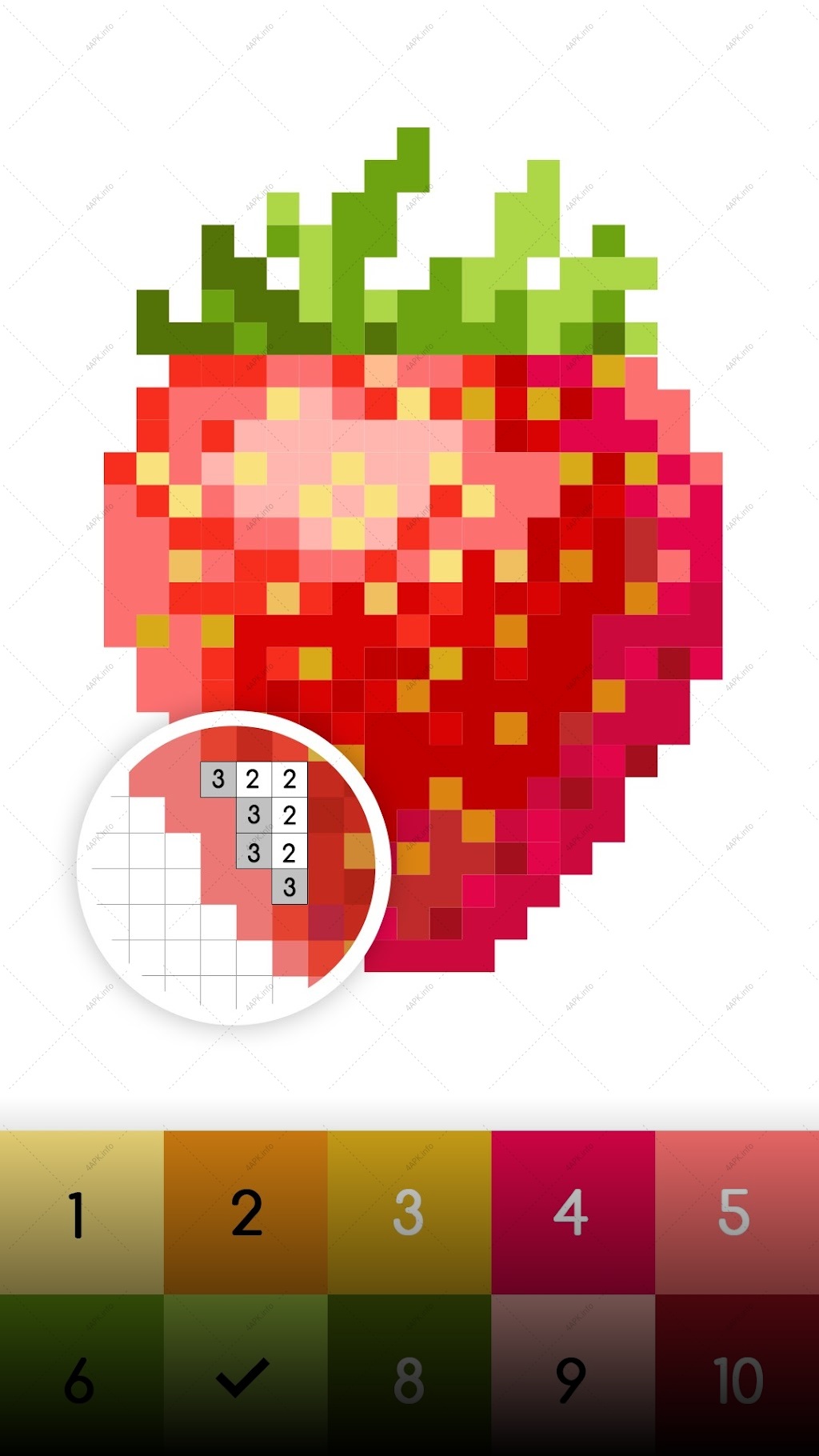Select the crimson color 4
Viewport: 819px width, 1456px height.
(x=573, y=1212)
